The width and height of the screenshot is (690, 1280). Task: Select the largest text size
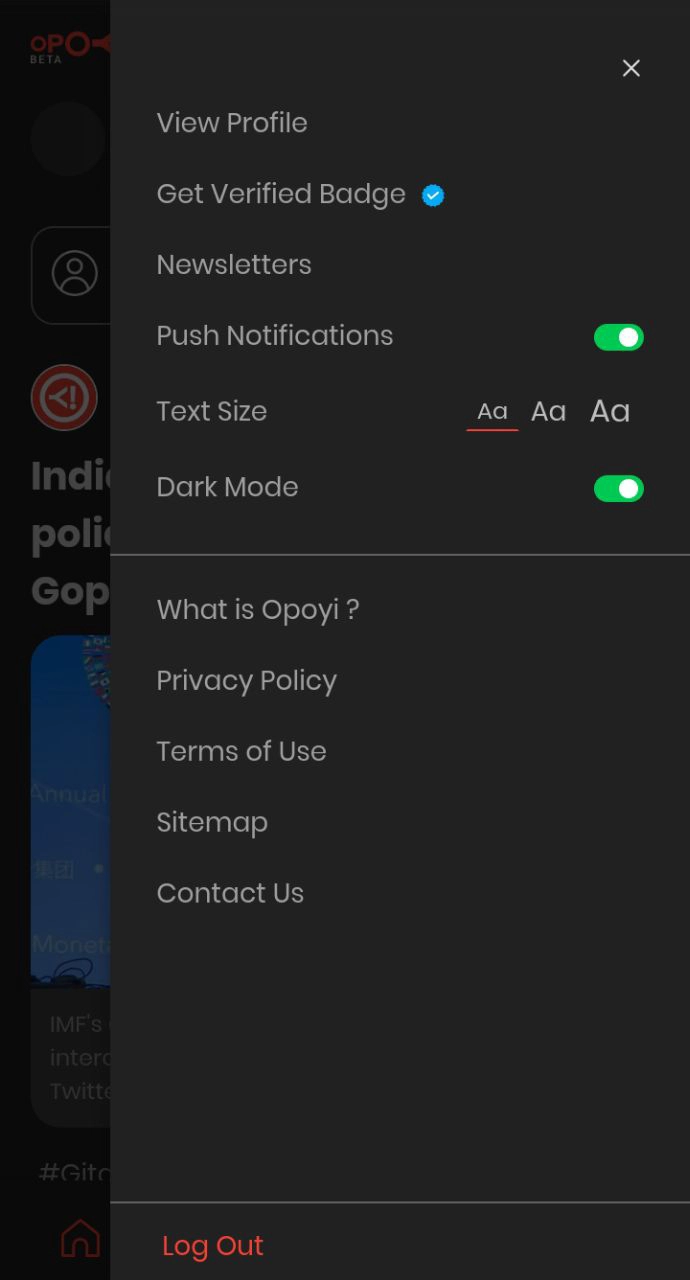[x=610, y=411]
